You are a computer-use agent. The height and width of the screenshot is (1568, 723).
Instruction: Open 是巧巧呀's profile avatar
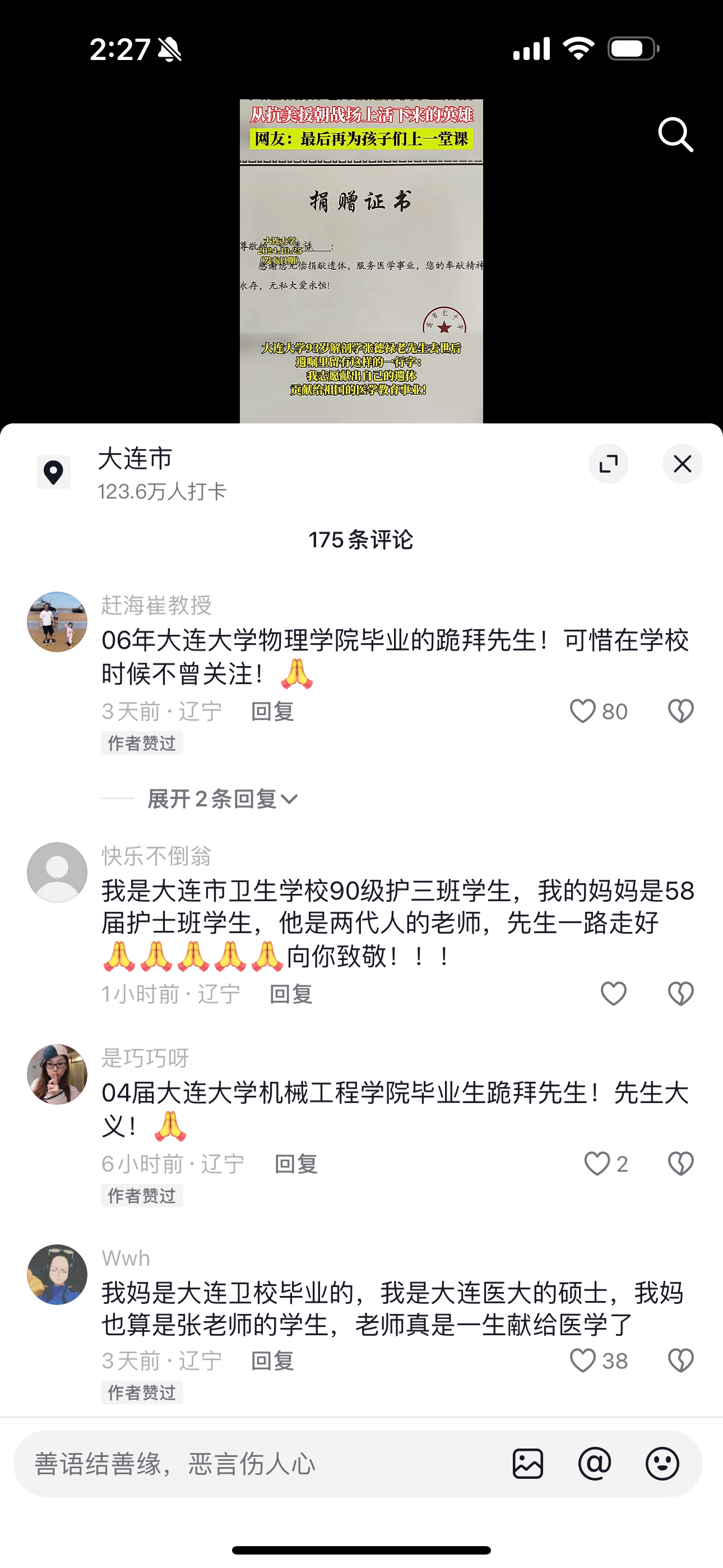click(x=57, y=1074)
